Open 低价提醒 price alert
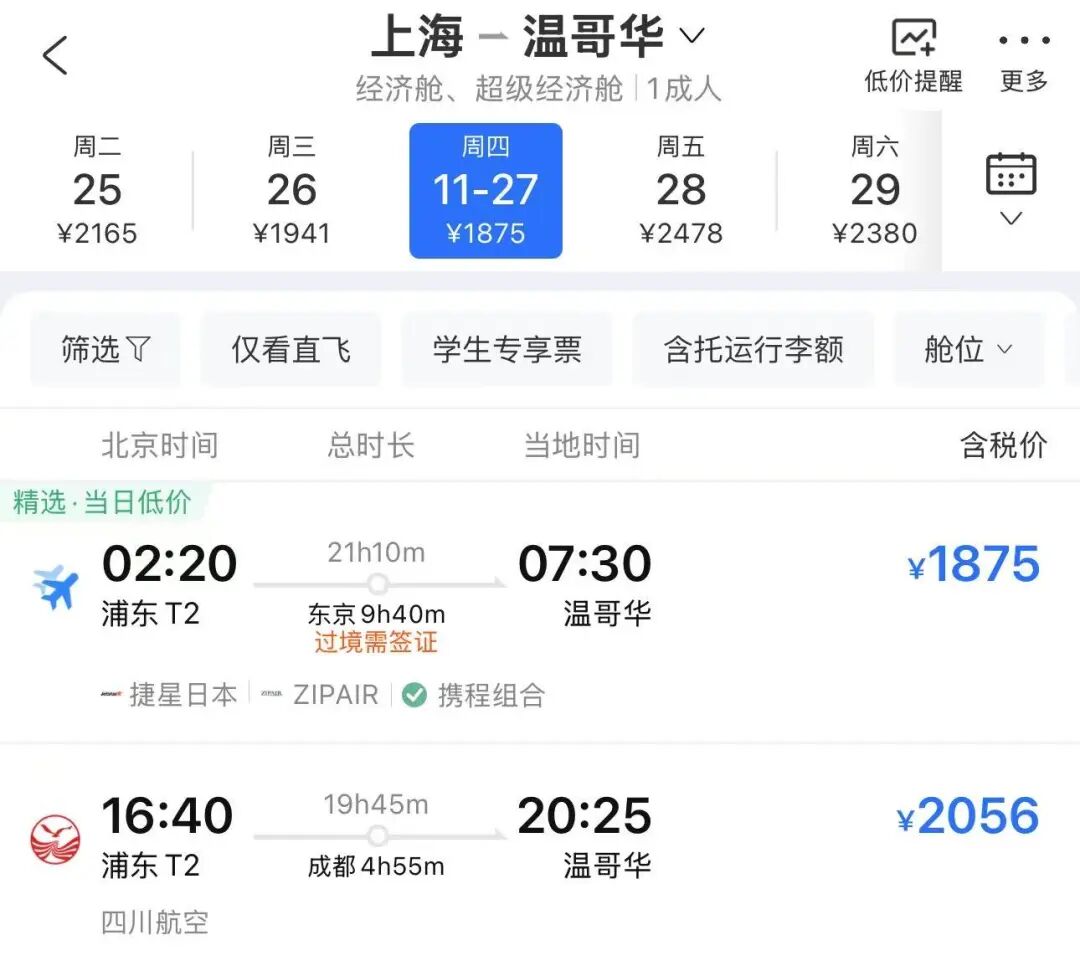 tap(913, 56)
